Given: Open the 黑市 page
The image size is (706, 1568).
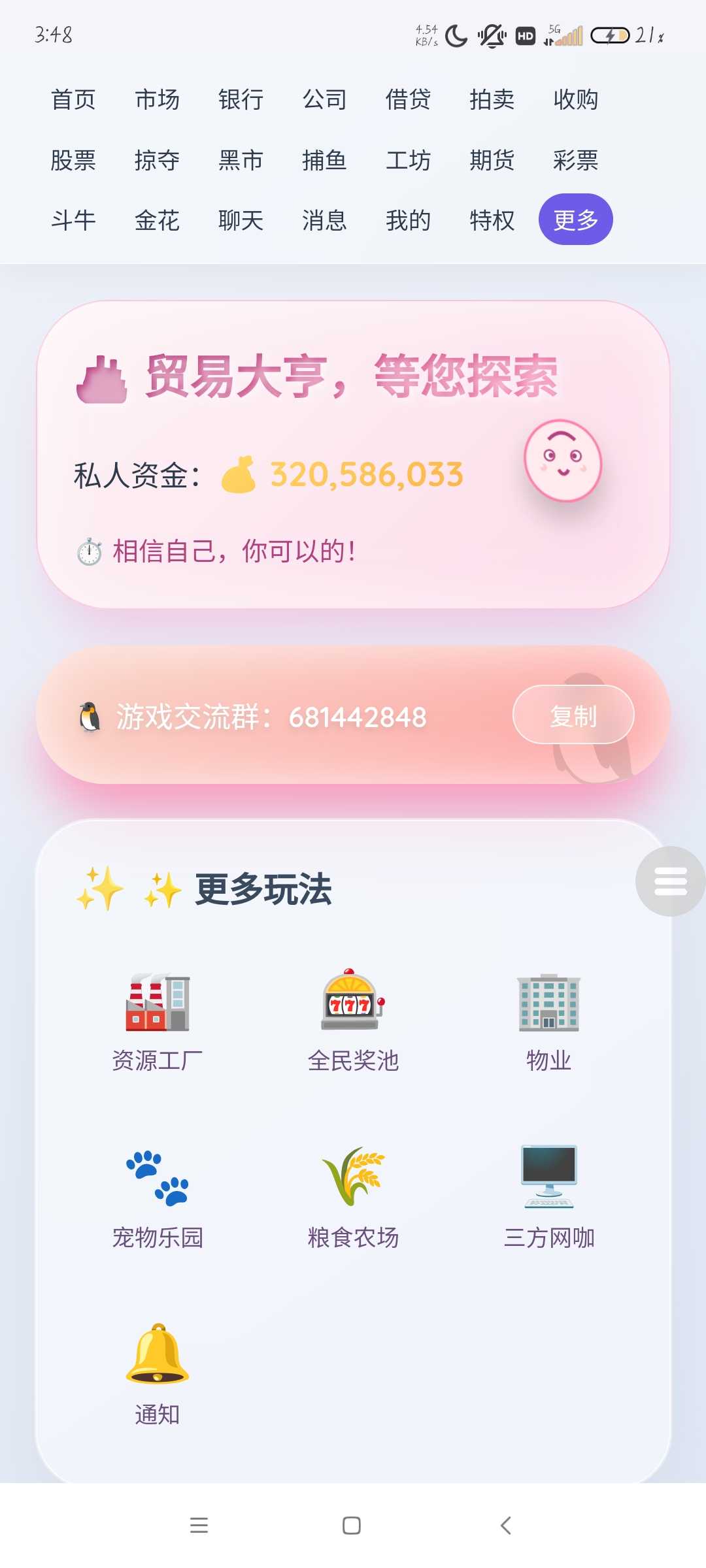Looking at the screenshot, I should 241,160.
